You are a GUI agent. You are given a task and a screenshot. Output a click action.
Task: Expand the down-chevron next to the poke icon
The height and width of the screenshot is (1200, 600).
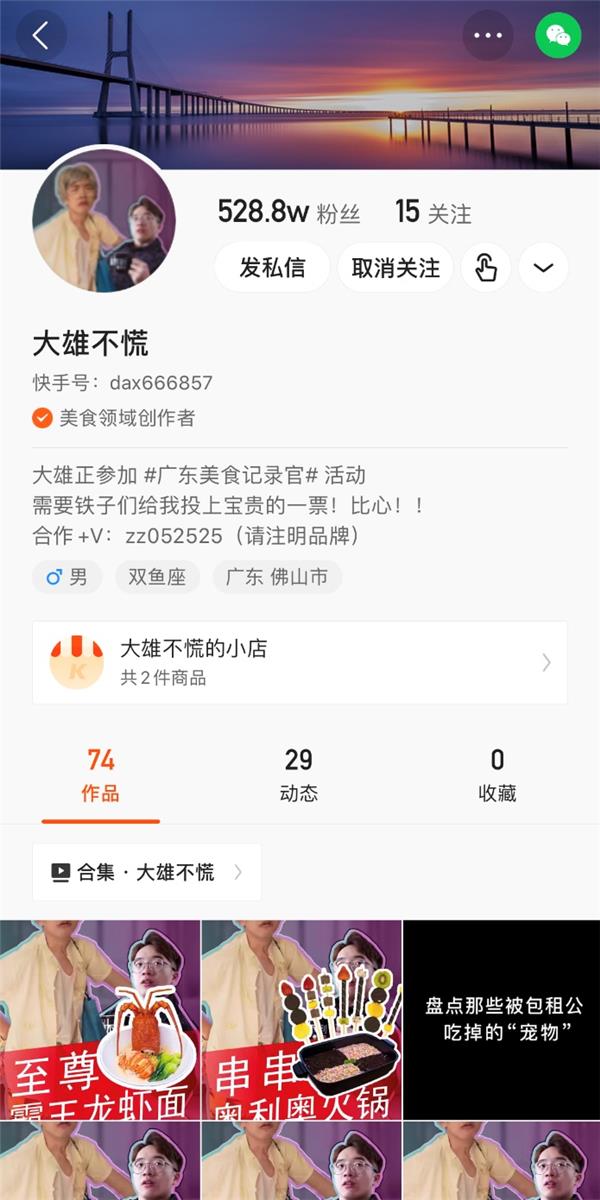544,268
